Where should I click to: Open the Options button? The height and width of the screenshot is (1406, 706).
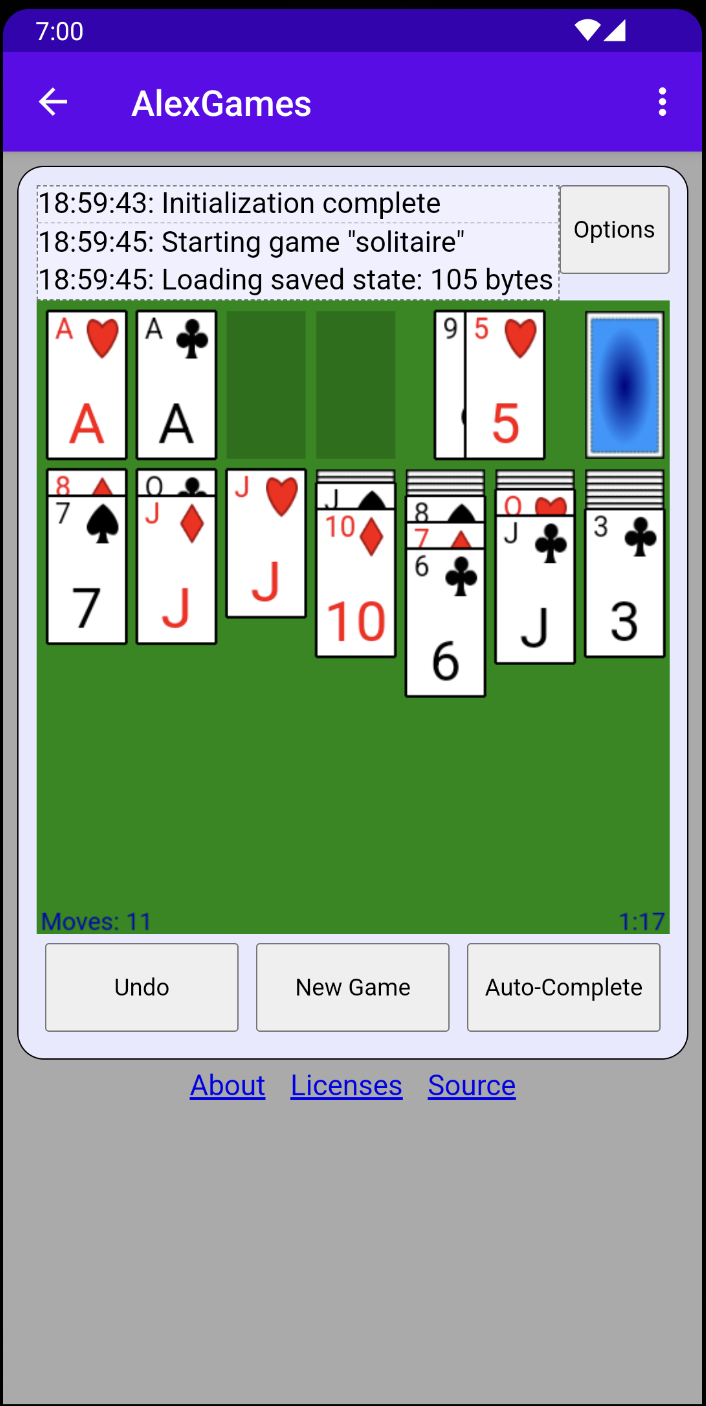[x=614, y=229]
